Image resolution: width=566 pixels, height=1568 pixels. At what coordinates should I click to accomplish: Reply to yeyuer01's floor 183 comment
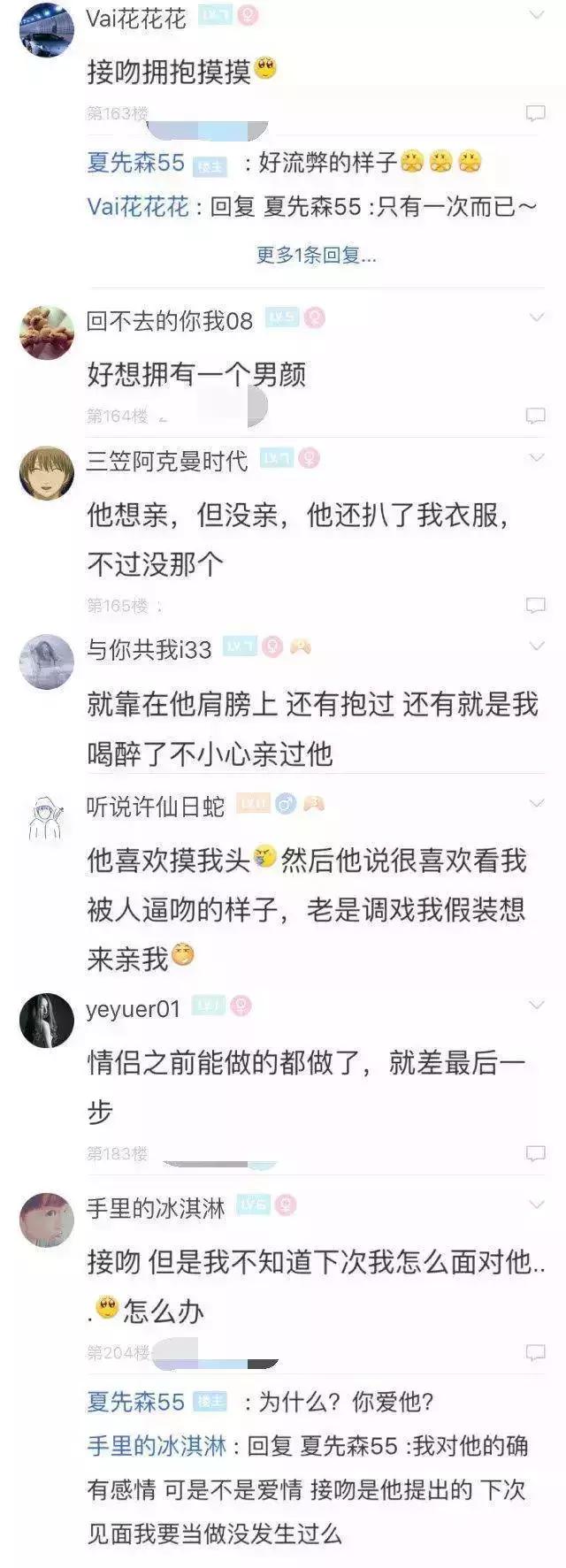click(x=535, y=1153)
